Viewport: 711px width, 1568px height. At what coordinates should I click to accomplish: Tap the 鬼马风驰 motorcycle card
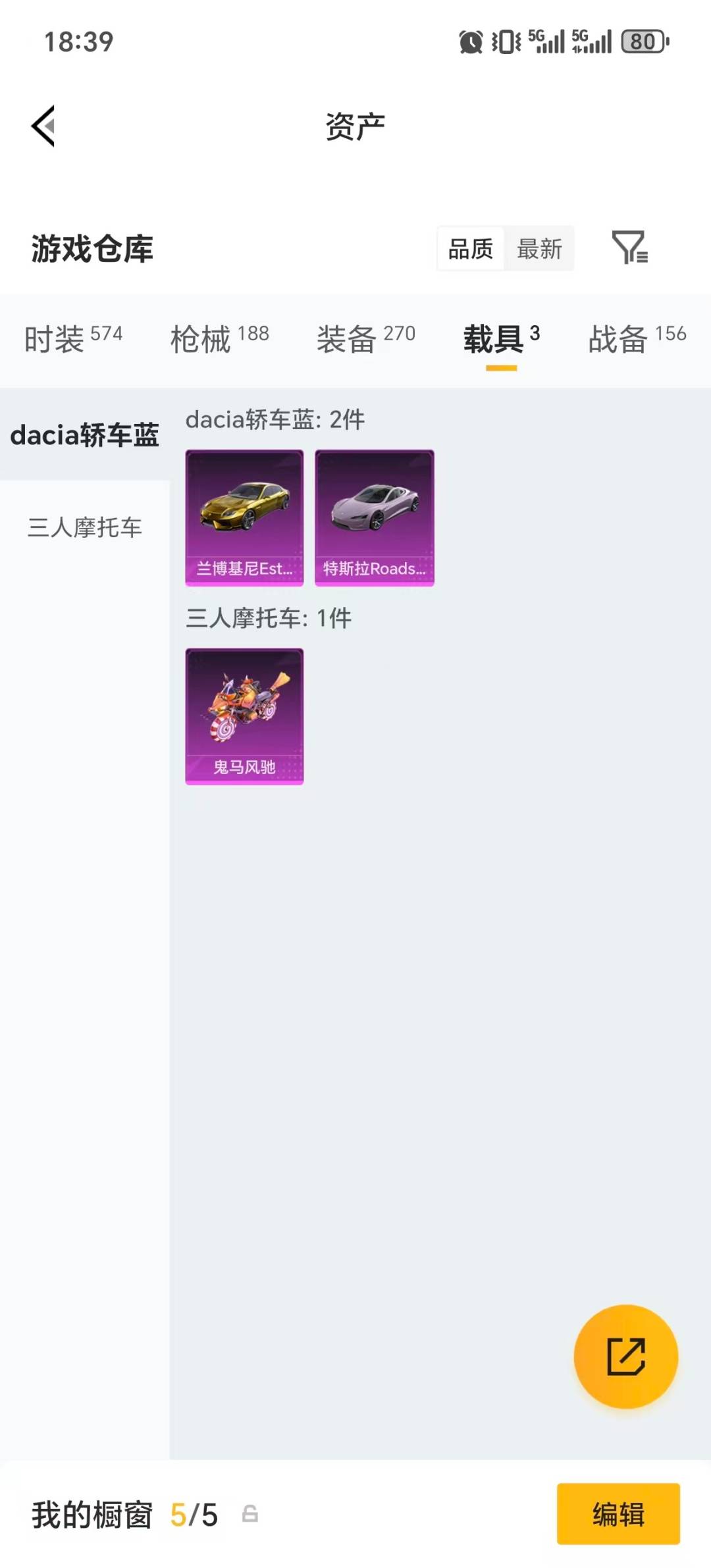coord(244,714)
